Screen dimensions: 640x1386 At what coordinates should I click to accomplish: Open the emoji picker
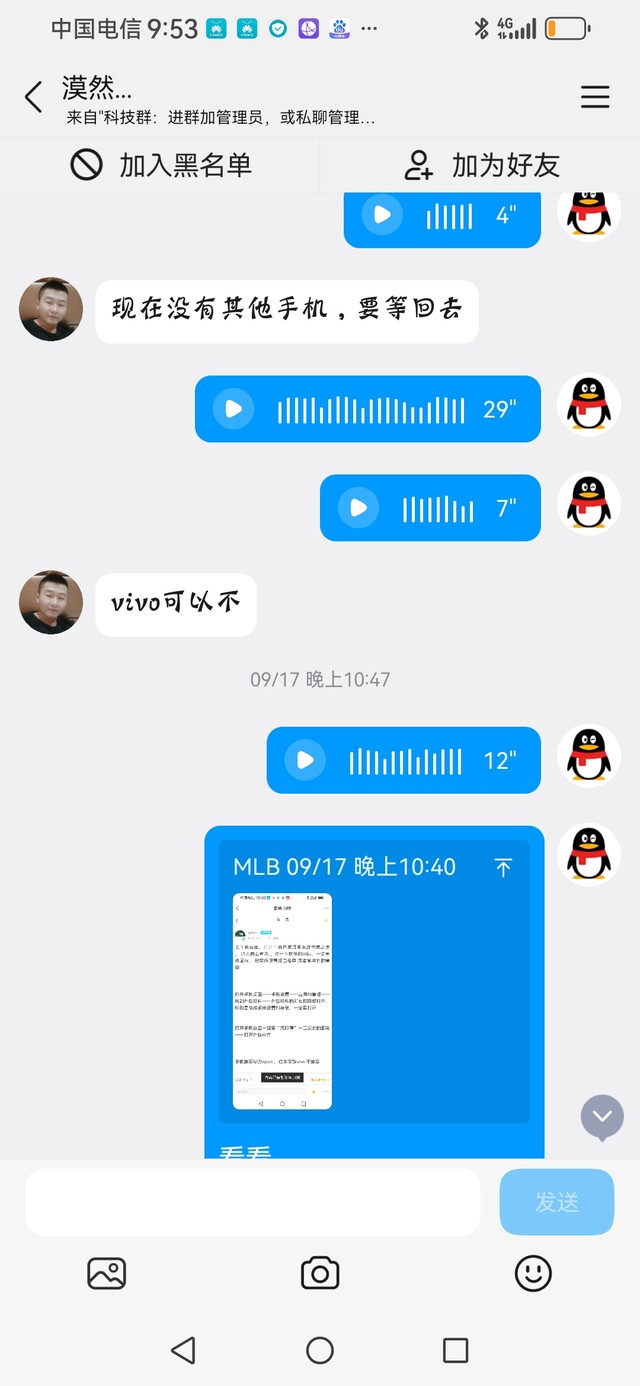point(533,1273)
